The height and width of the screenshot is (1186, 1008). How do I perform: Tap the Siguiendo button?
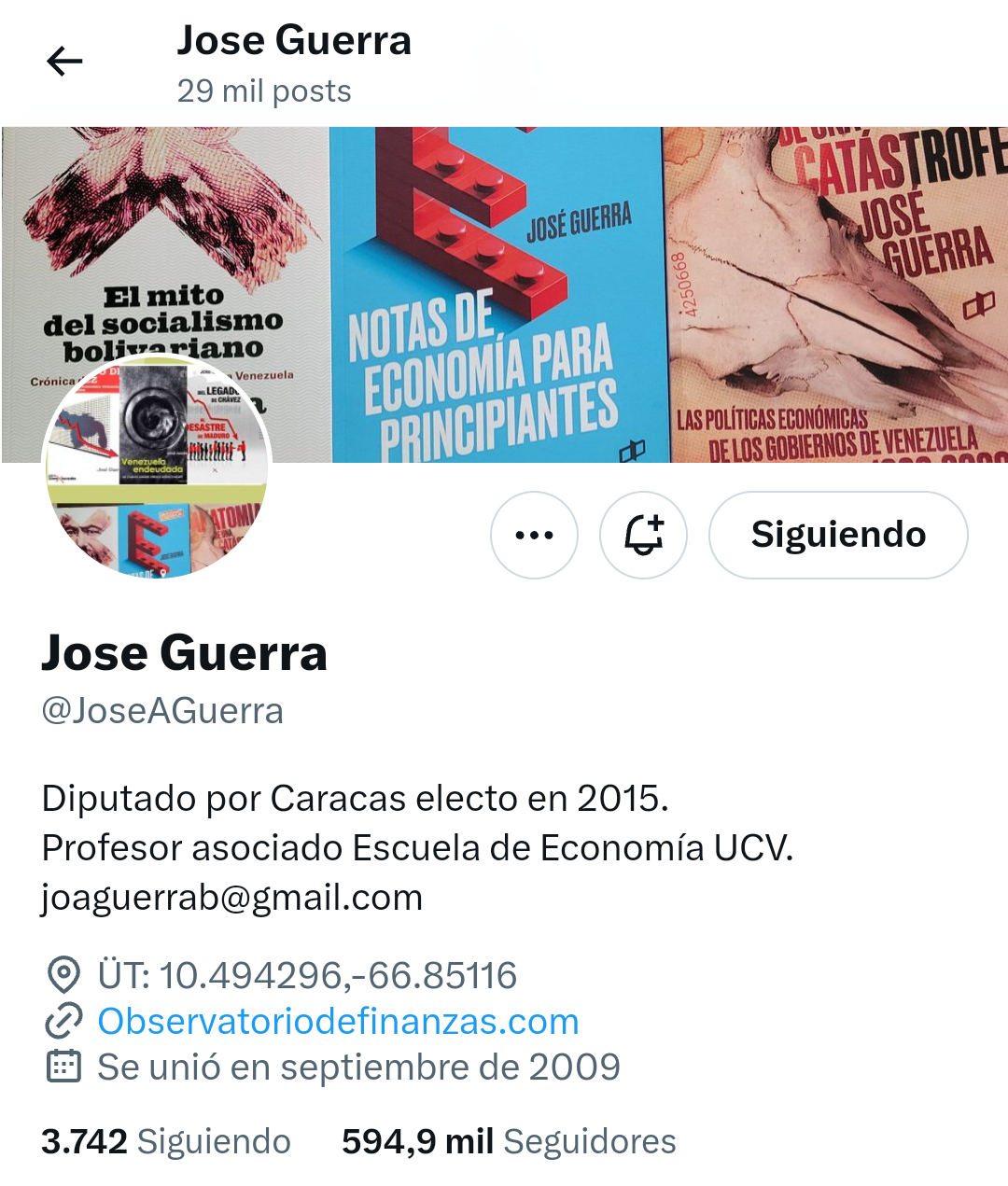click(838, 536)
